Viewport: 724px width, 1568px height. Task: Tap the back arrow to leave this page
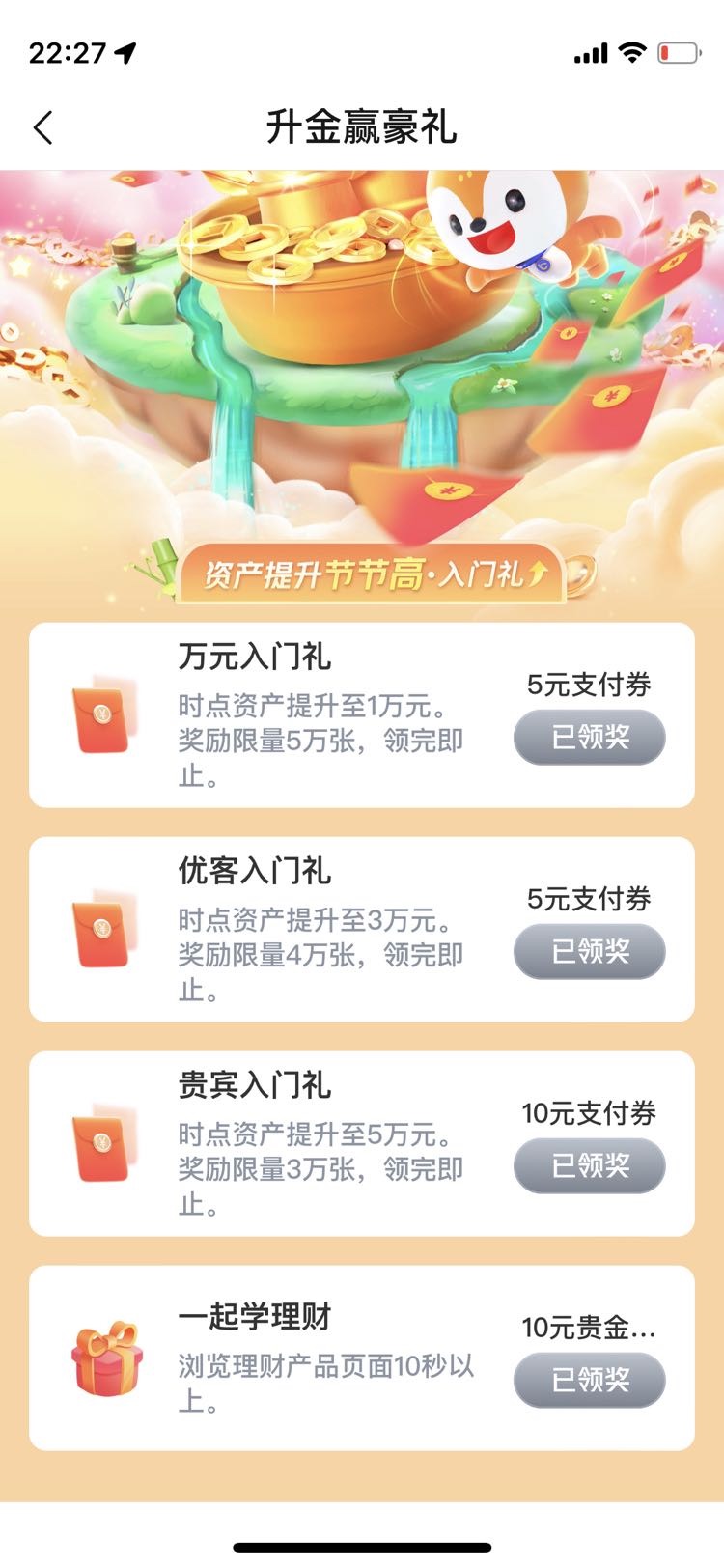click(x=41, y=126)
